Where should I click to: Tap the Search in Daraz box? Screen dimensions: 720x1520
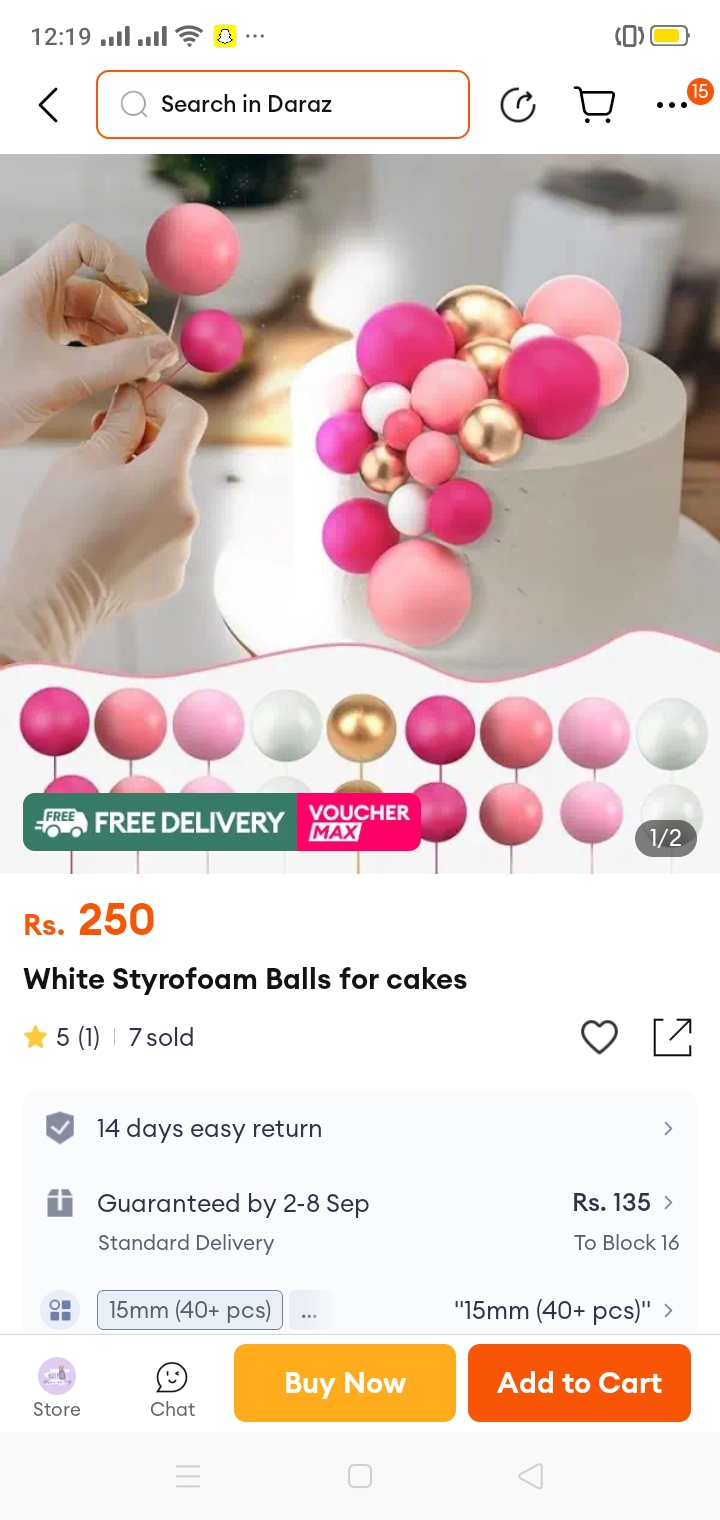pos(282,104)
